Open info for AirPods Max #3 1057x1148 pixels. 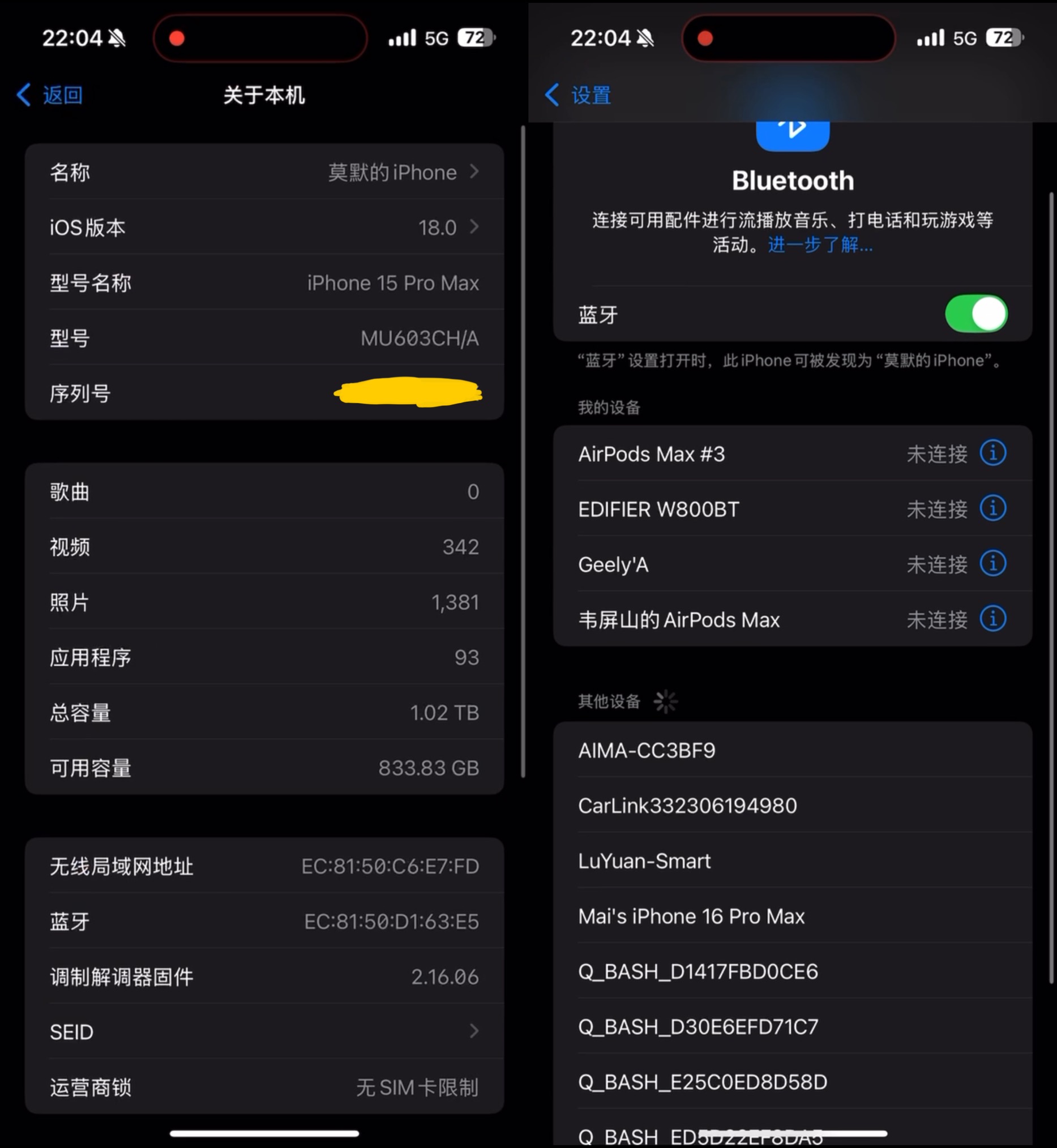click(993, 453)
